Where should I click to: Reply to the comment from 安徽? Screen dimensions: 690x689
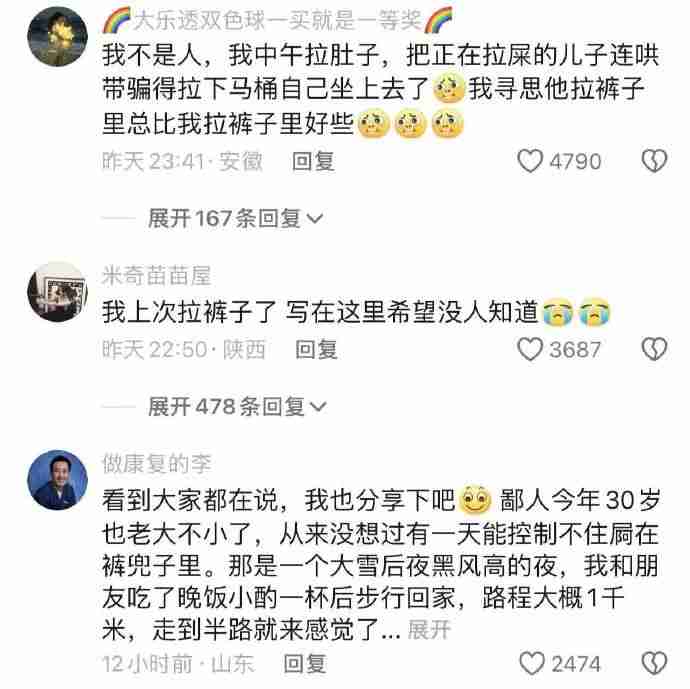click(x=313, y=161)
